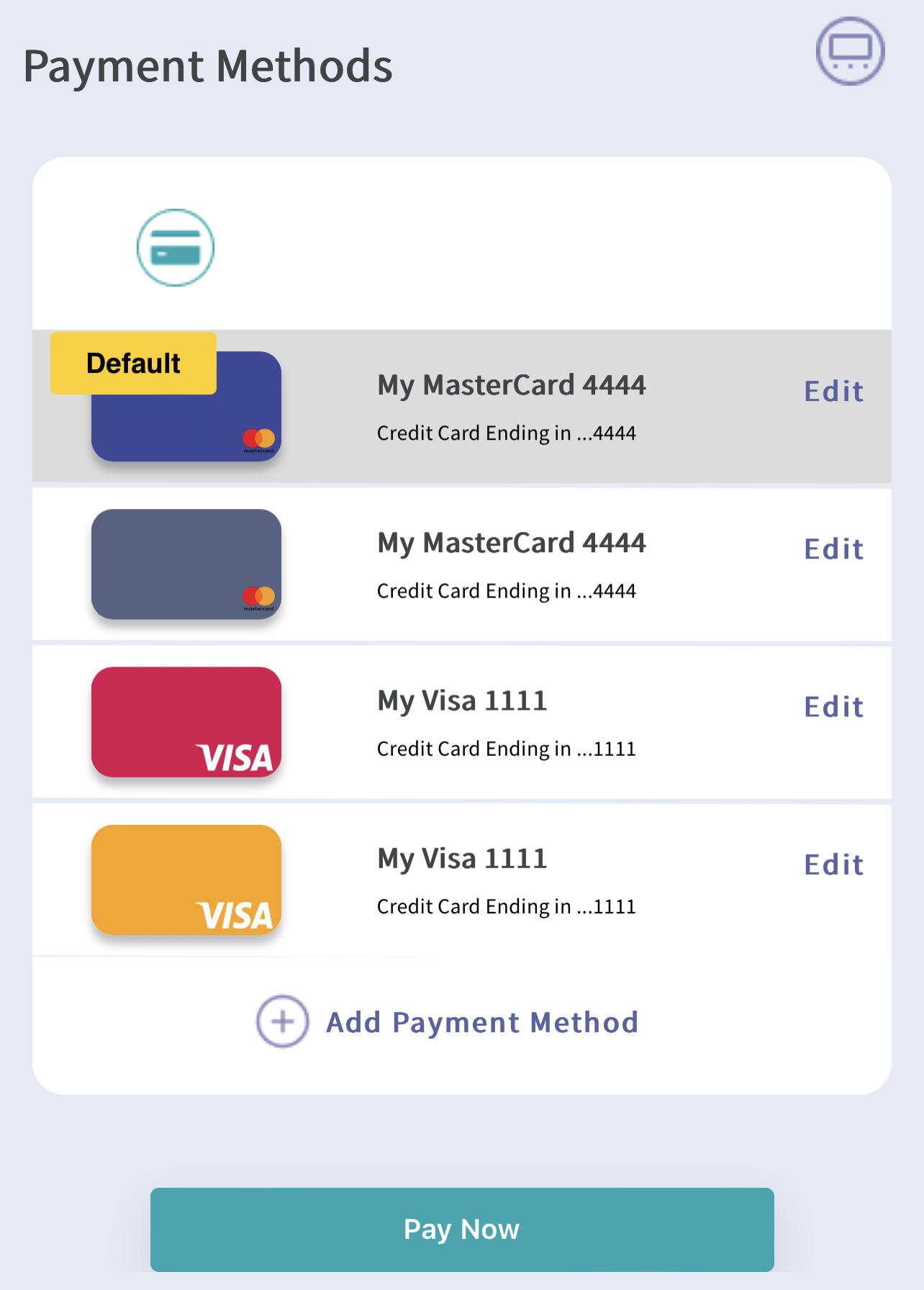Edit the orange Visa 1111 card
Viewport: 924px width, 1290px height.
tap(833, 865)
